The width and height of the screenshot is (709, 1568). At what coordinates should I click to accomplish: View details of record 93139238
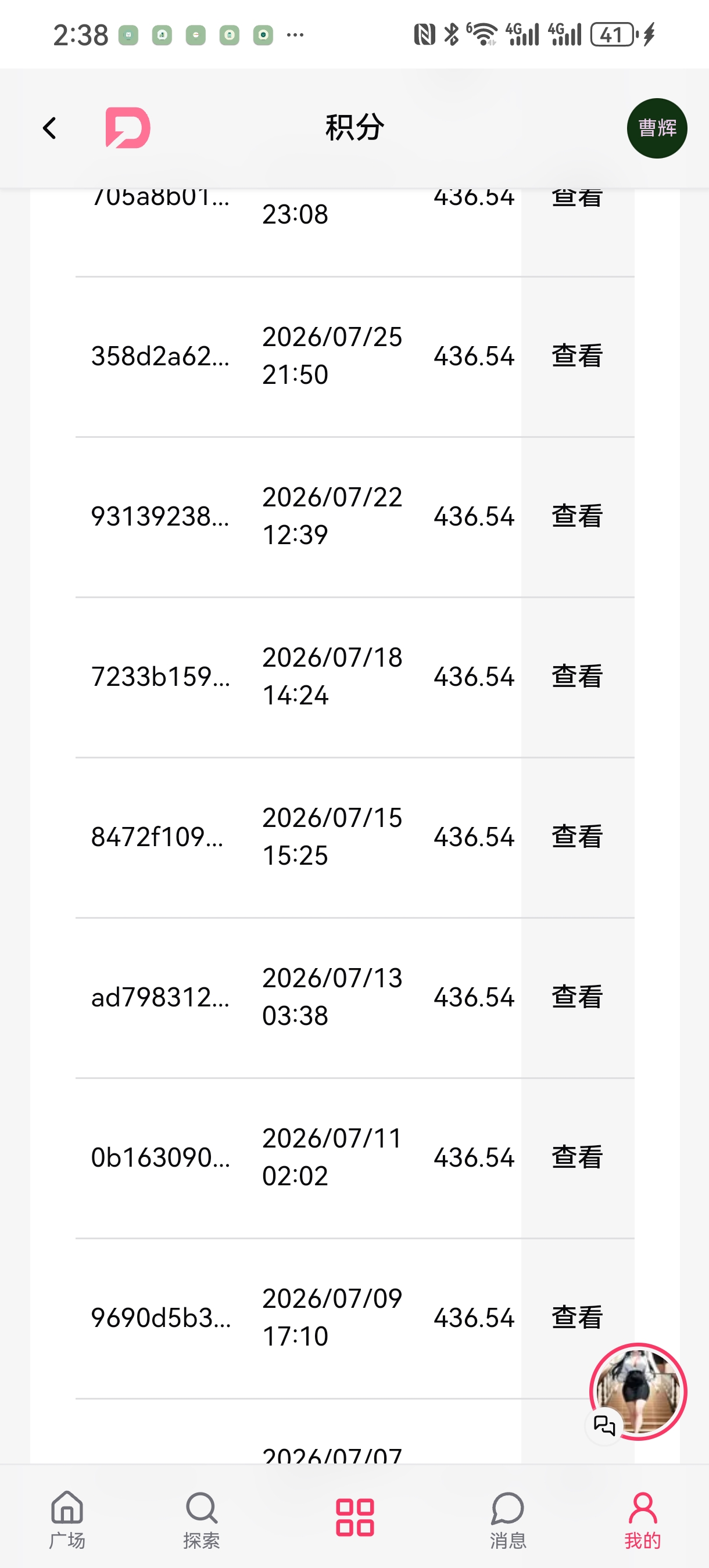[x=577, y=516]
